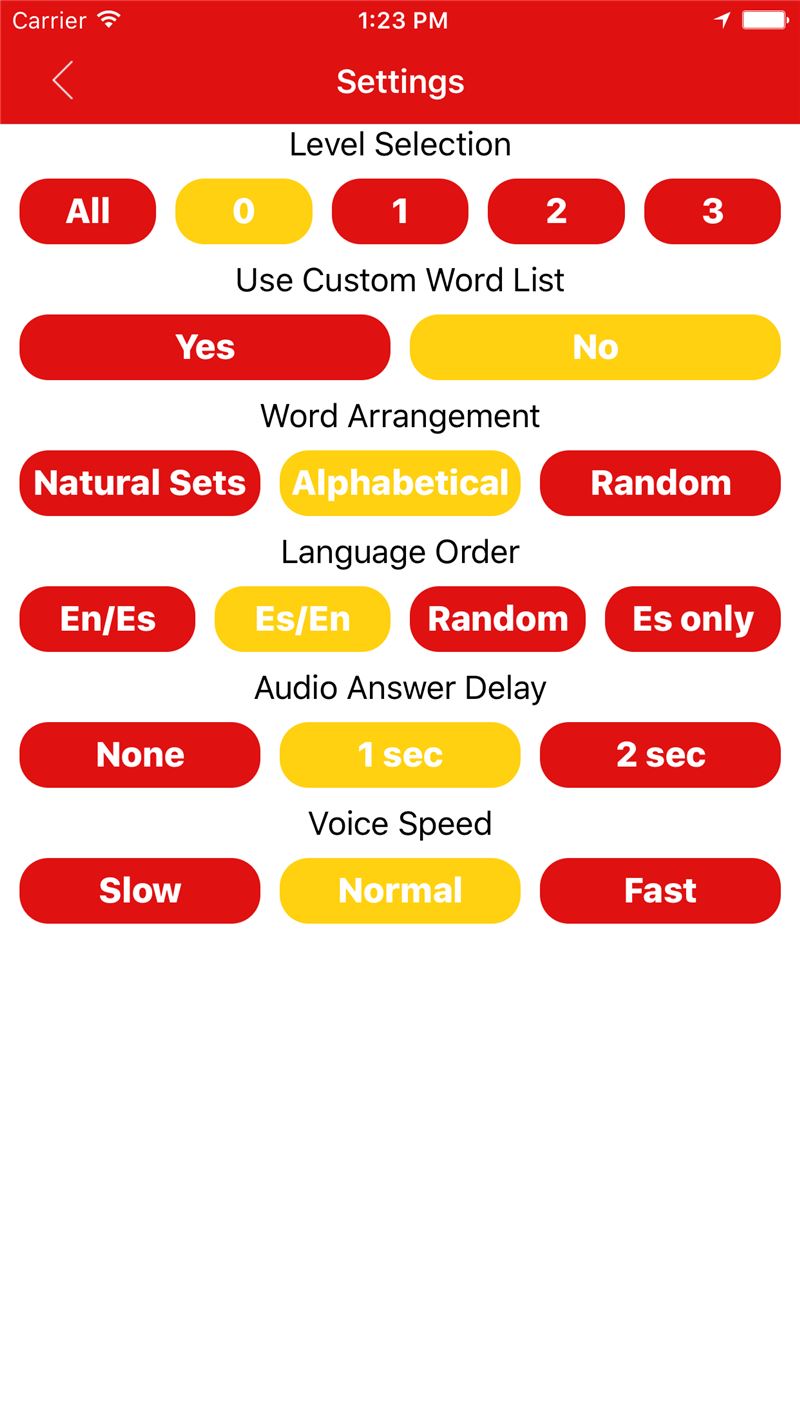This screenshot has height=1422, width=800.
Task: Set word arrangement to Natural Sets
Action: pyautogui.click(x=140, y=483)
